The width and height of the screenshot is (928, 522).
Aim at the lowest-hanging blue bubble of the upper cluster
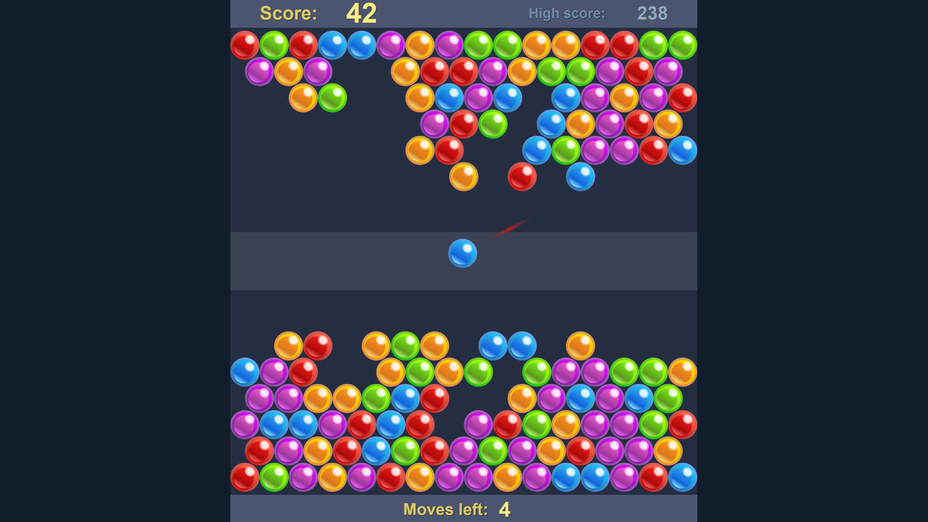[x=581, y=177]
